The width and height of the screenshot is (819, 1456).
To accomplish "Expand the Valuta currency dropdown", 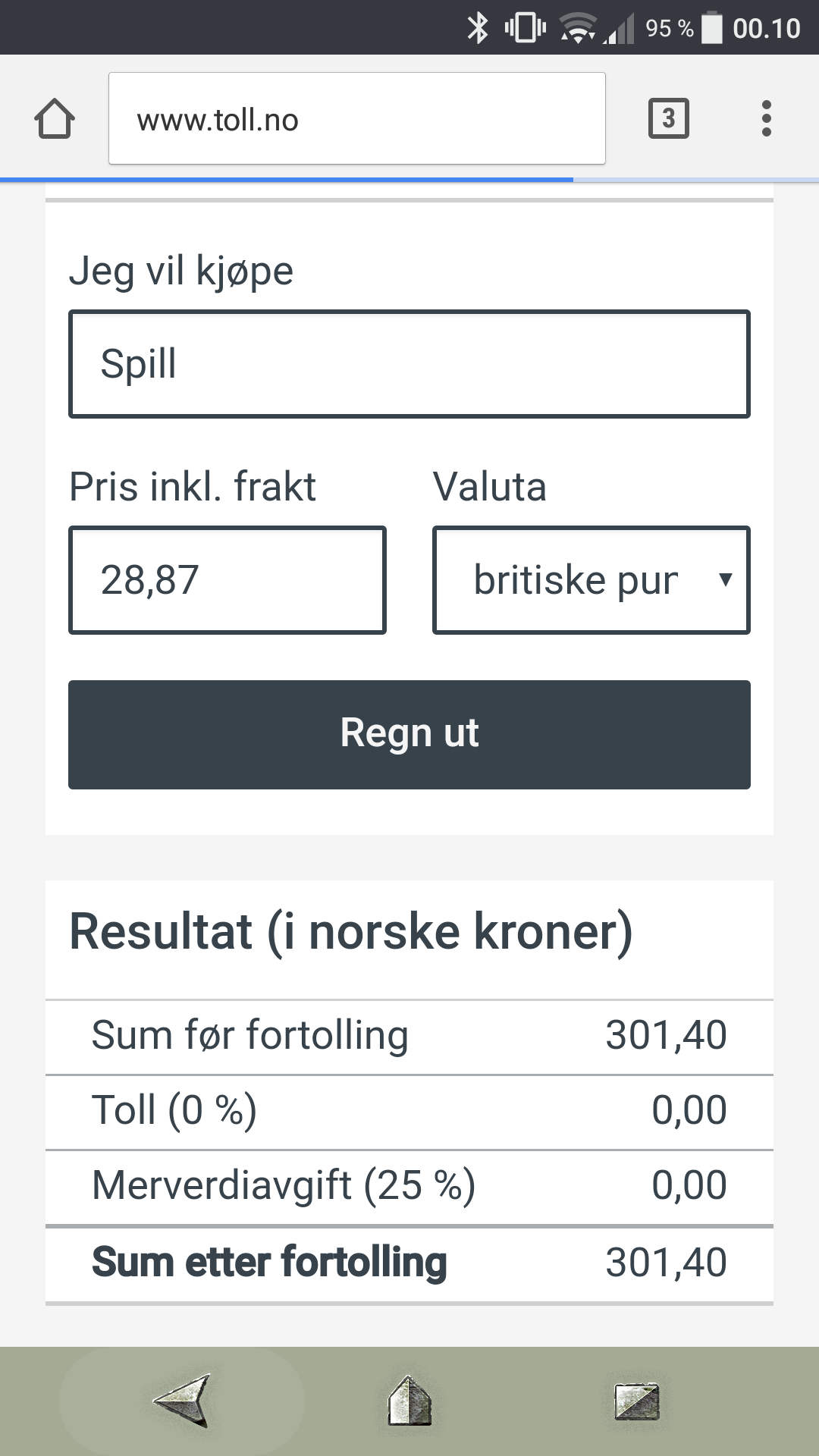I will pos(591,580).
